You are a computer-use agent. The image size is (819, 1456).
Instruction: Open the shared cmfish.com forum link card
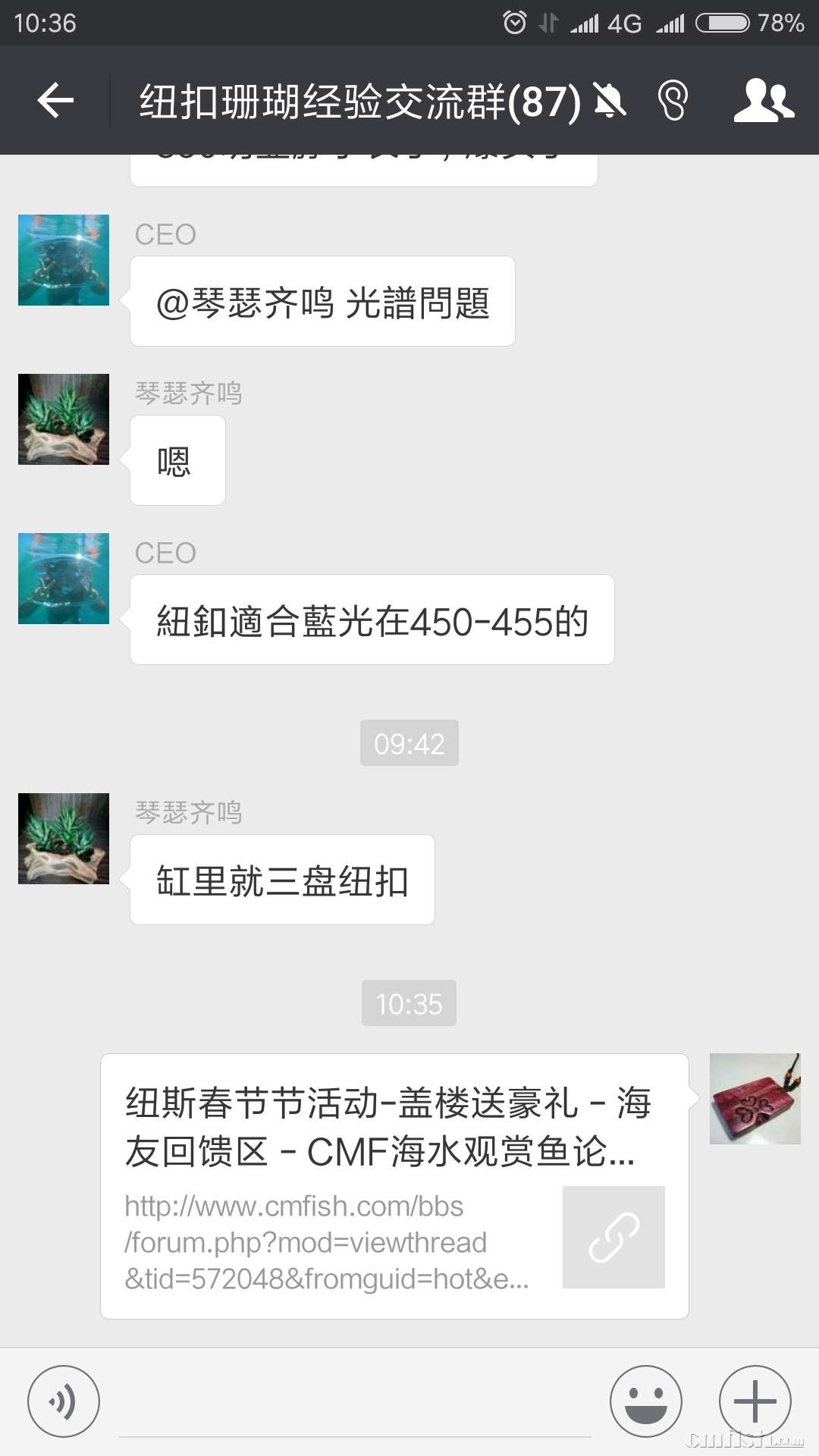click(x=394, y=1186)
